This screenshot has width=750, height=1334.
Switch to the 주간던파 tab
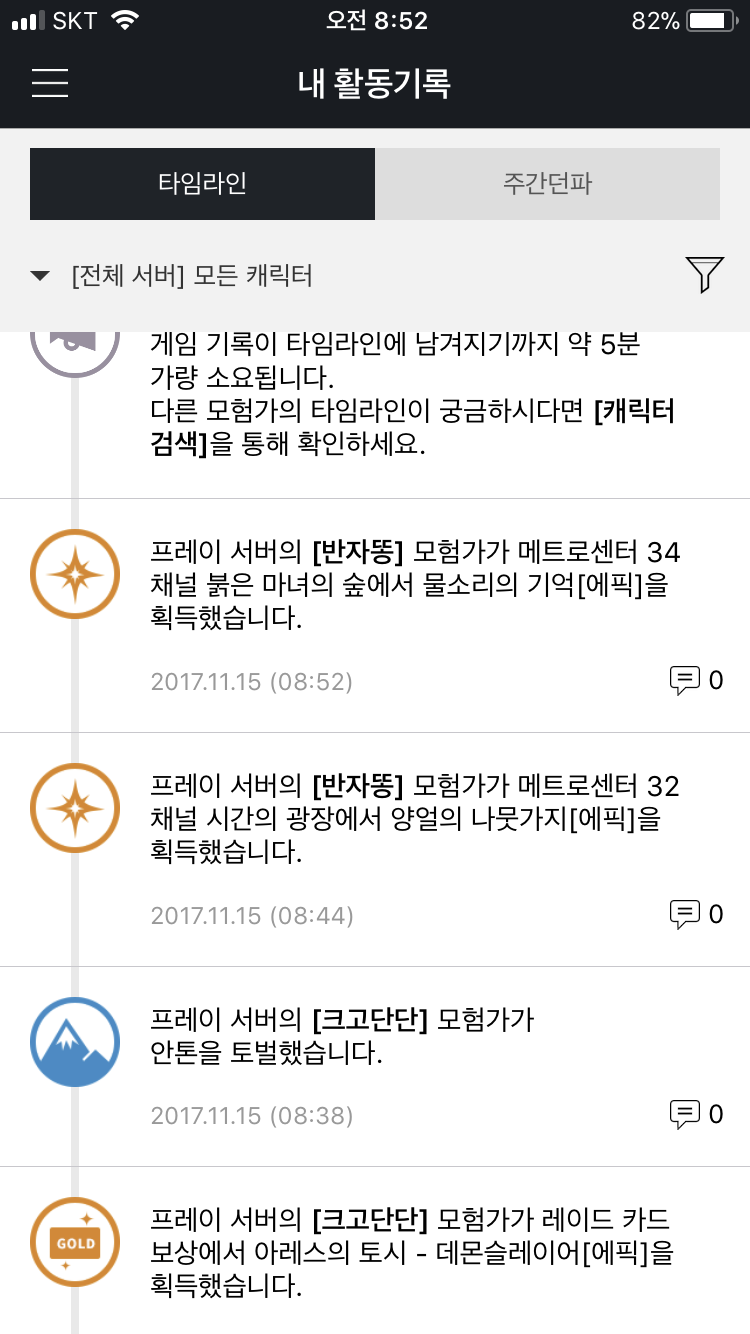coord(547,184)
